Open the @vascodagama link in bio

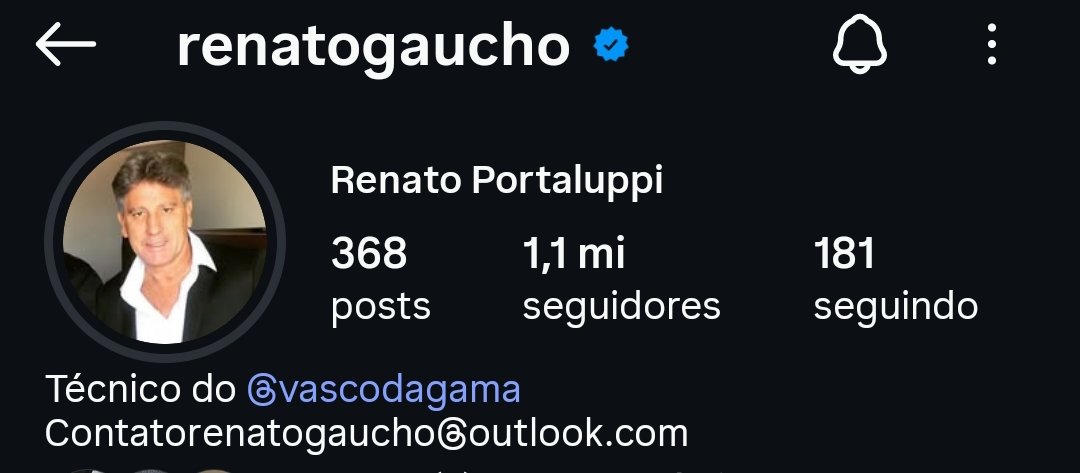[x=384, y=389]
